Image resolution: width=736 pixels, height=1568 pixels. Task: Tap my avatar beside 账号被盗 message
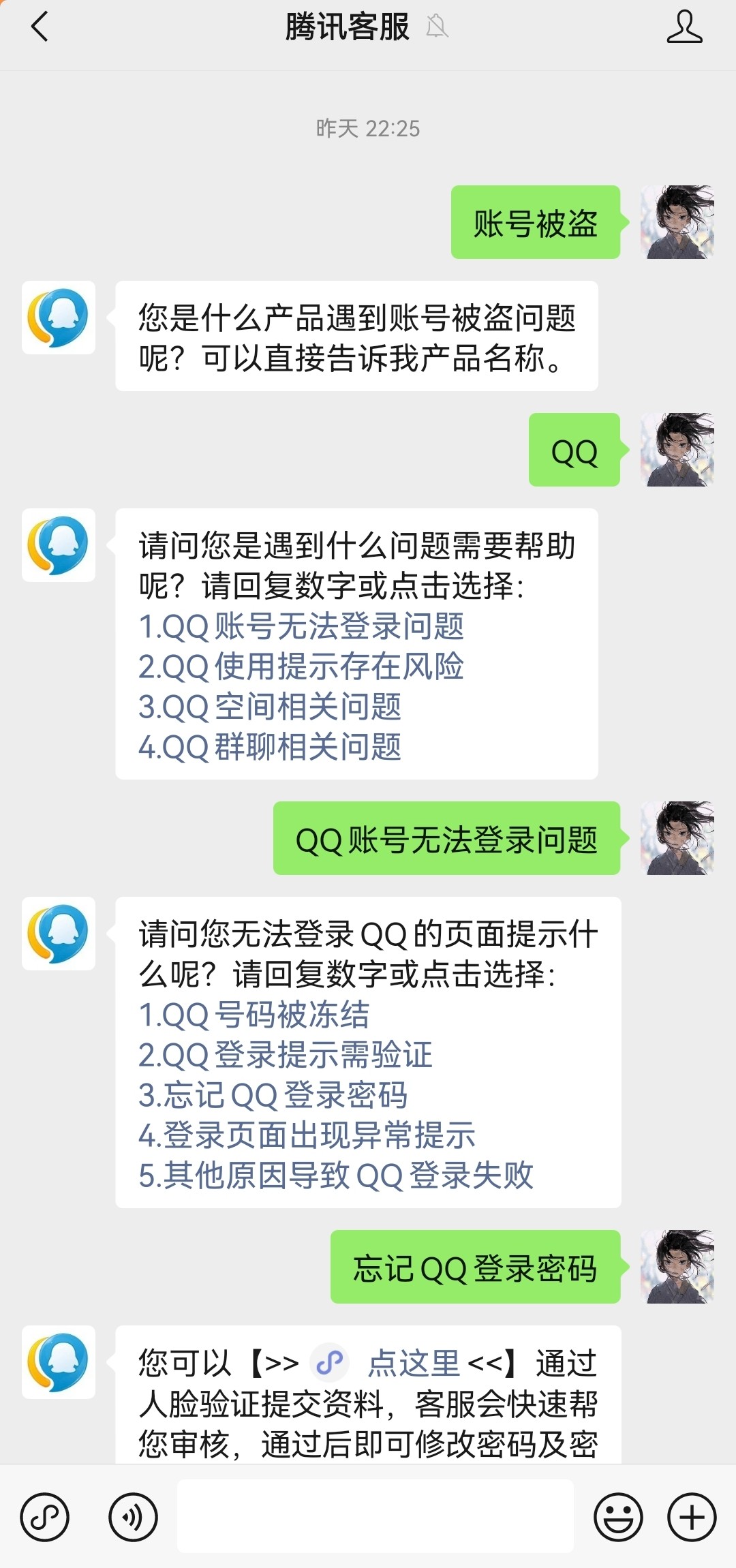[677, 222]
